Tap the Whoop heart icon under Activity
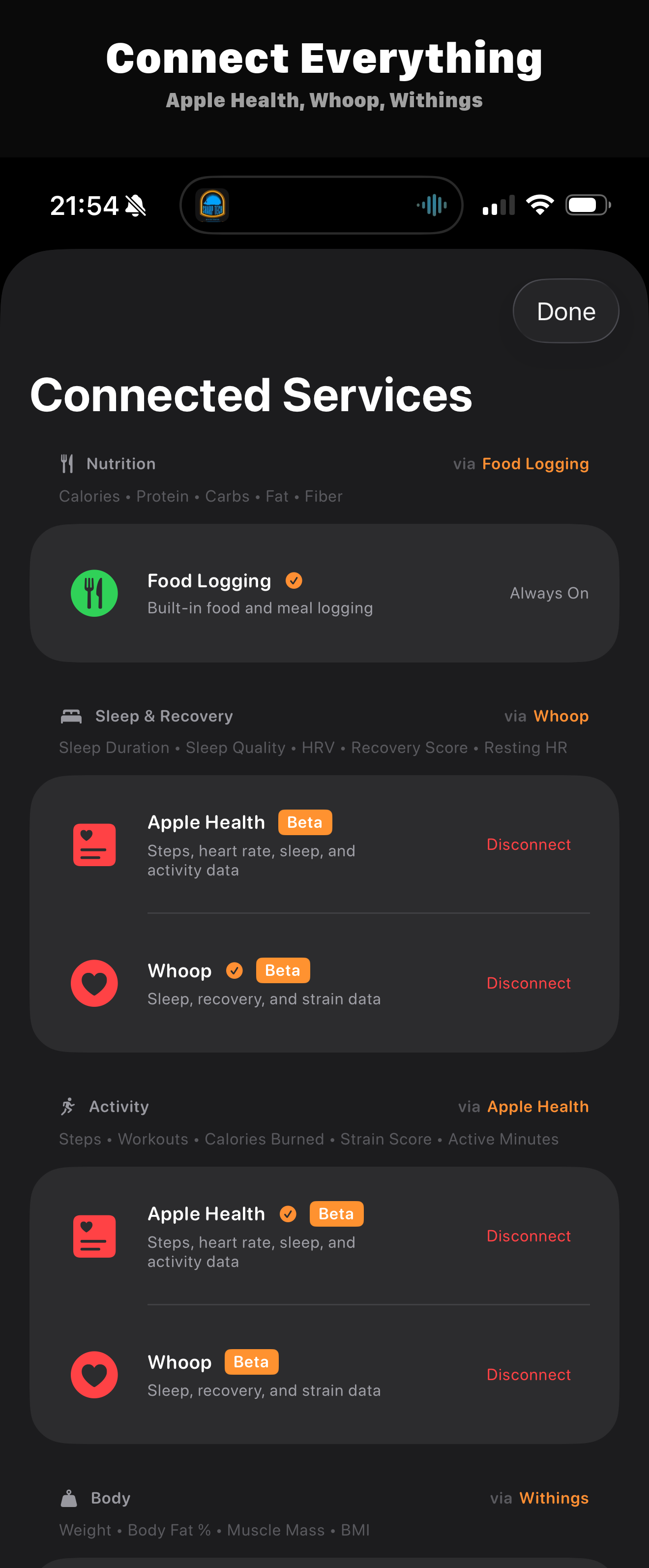The height and width of the screenshot is (1568, 649). point(94,1374)
